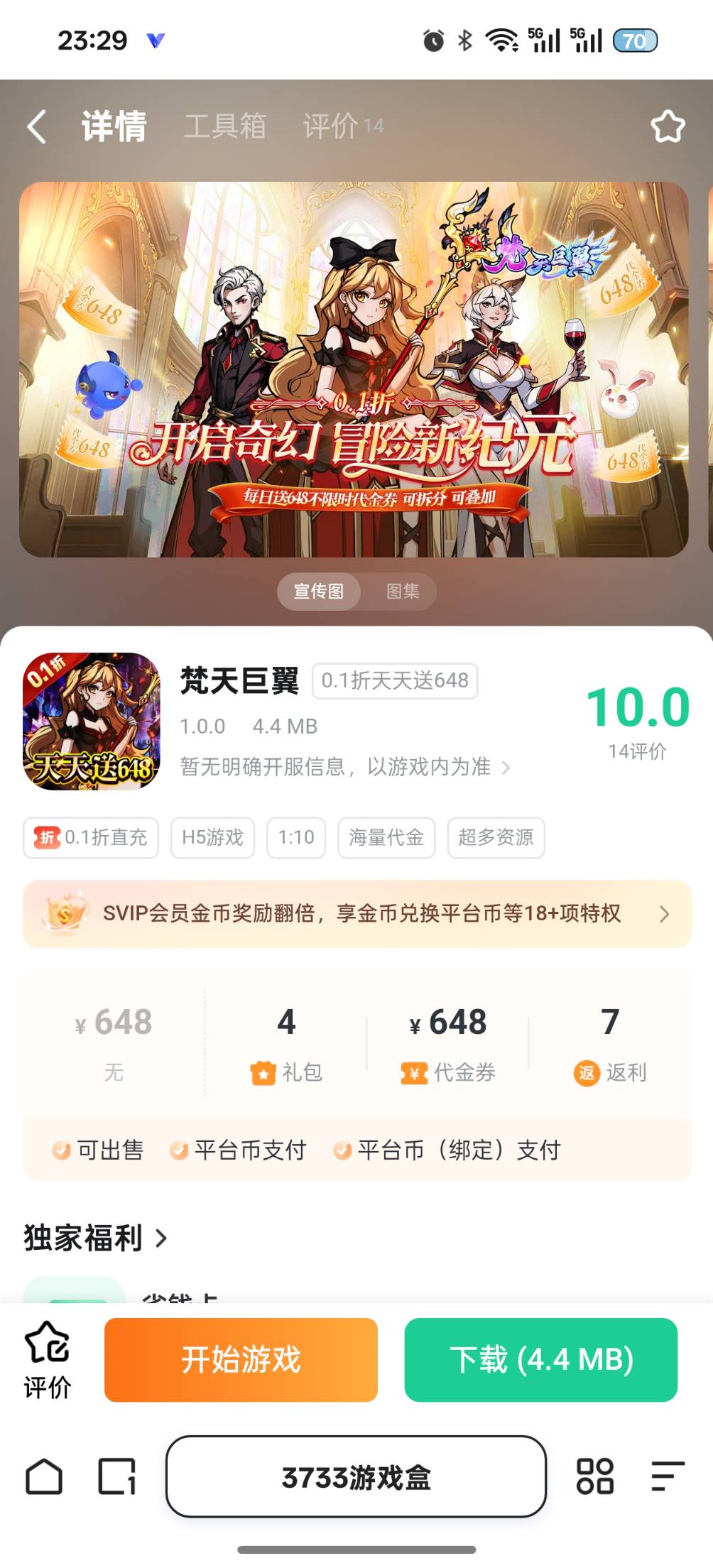The height and width of the screenshot is (1568, 713).
Task: Open the SVIP会员金币奖励翻倍 banner
Action: pyautogui.click(x=357, y=914)
